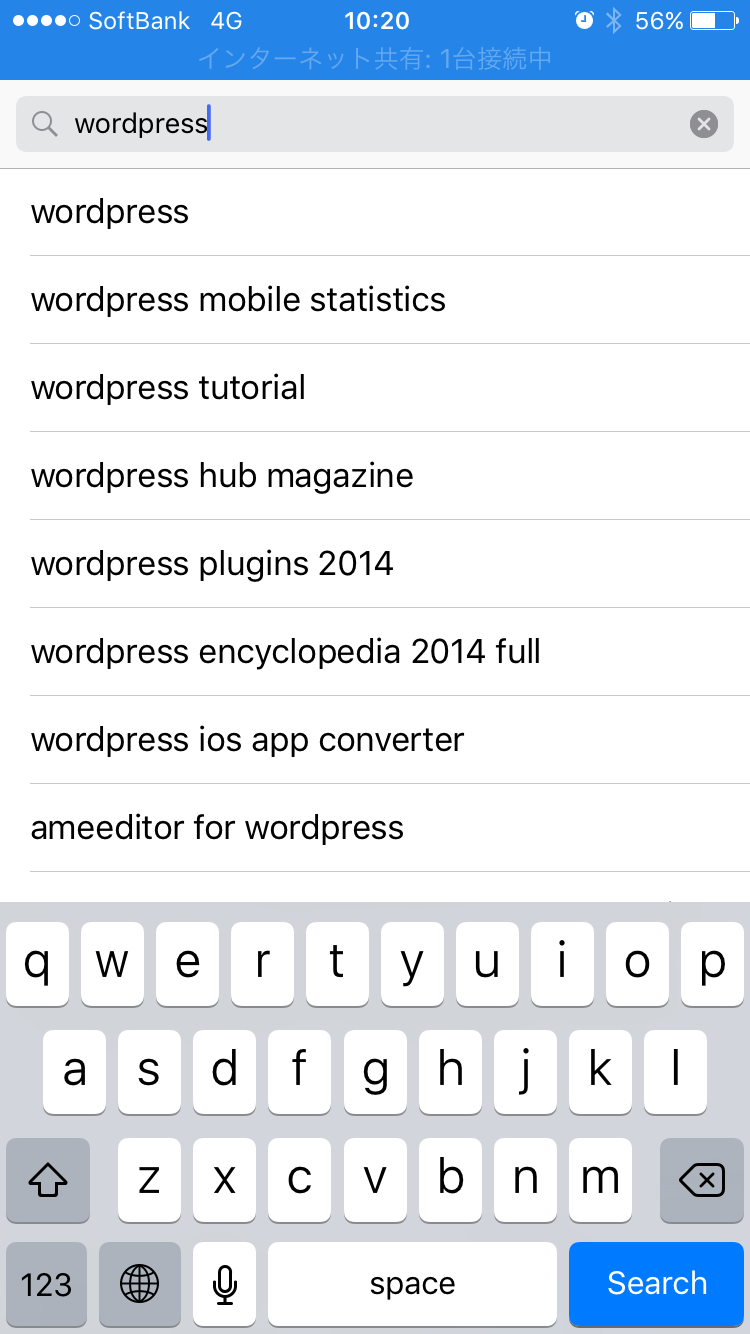Screen dimensions: 750x1334
Task: Select "wordpress plugins 2014" suggestion
Action: click(375, 564)
